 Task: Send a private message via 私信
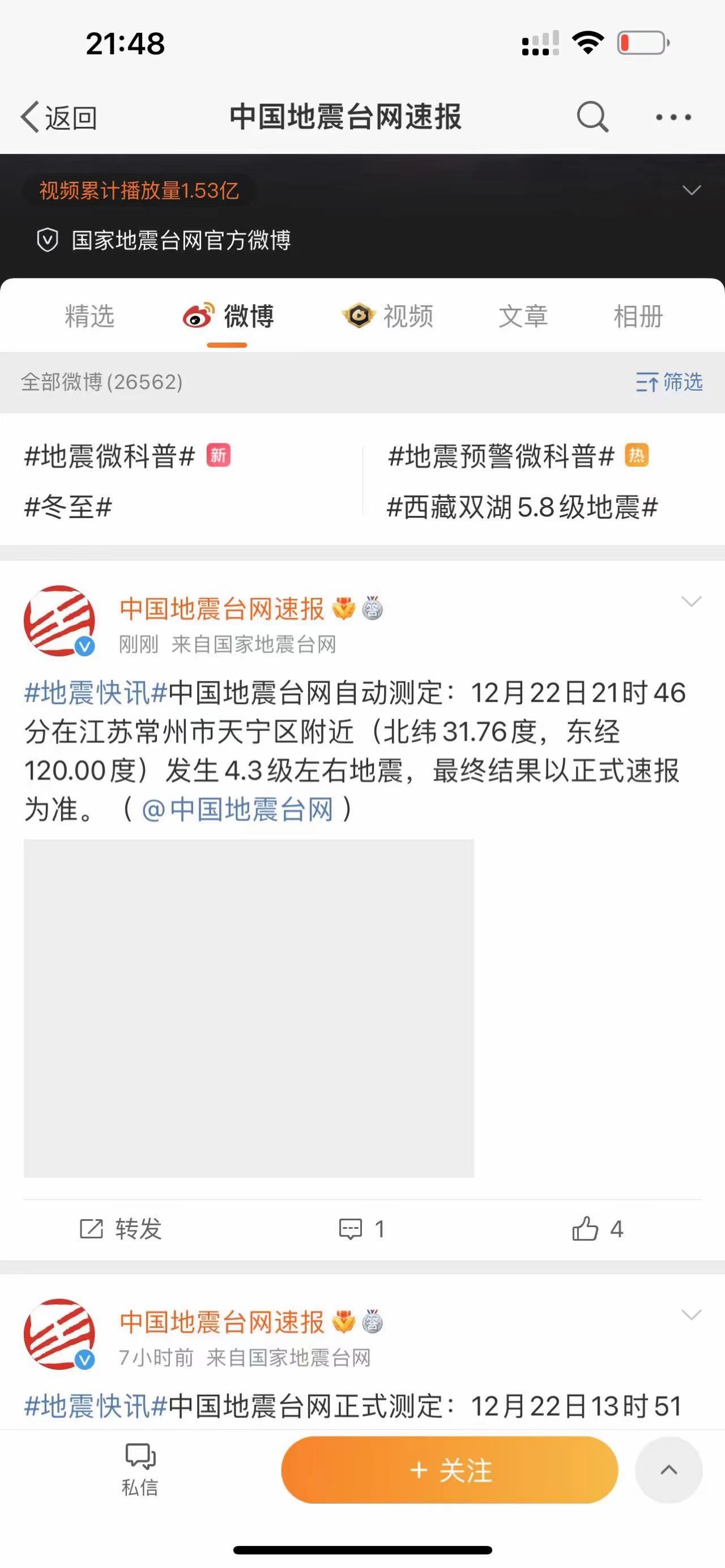pyautogui.click(x=140, y=1469)
